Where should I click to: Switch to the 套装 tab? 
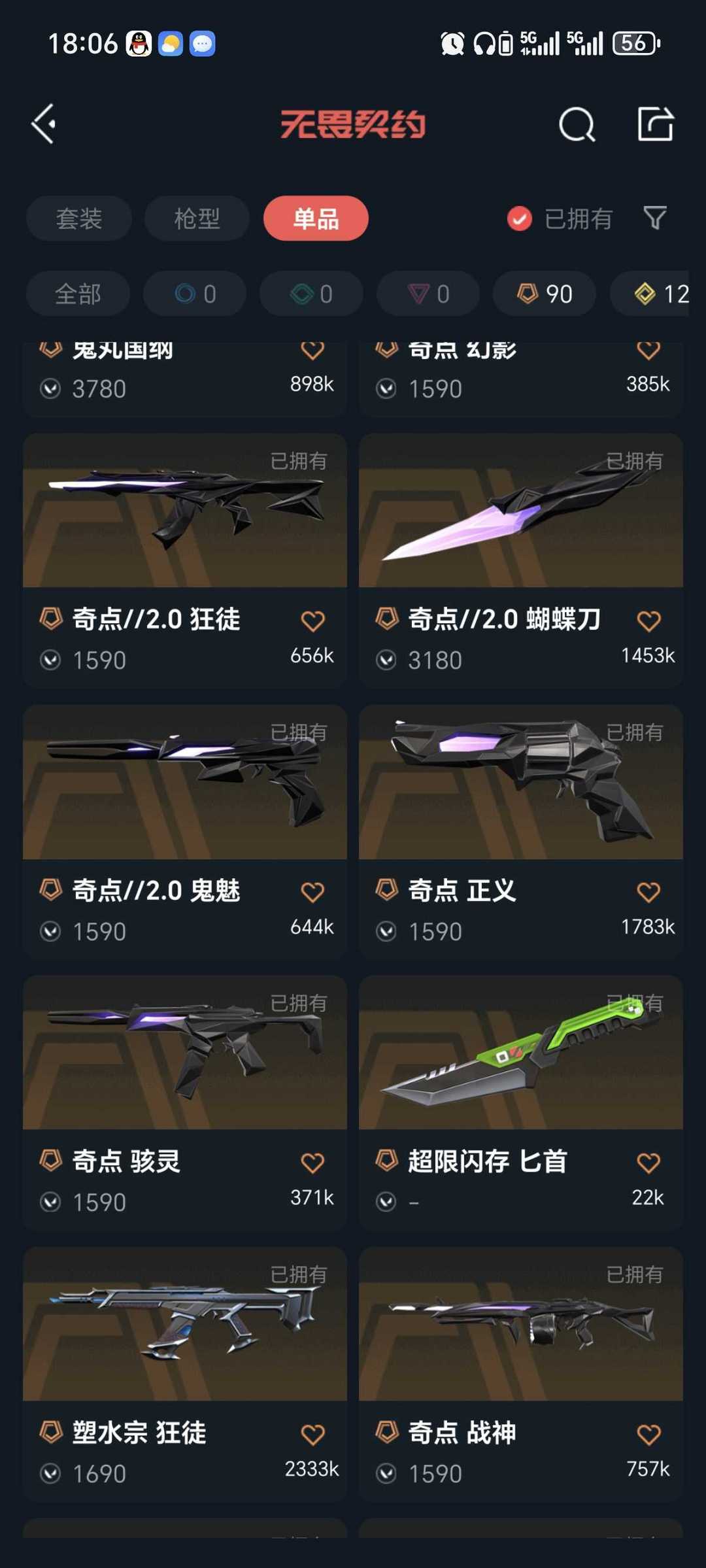tap(79, 218)
